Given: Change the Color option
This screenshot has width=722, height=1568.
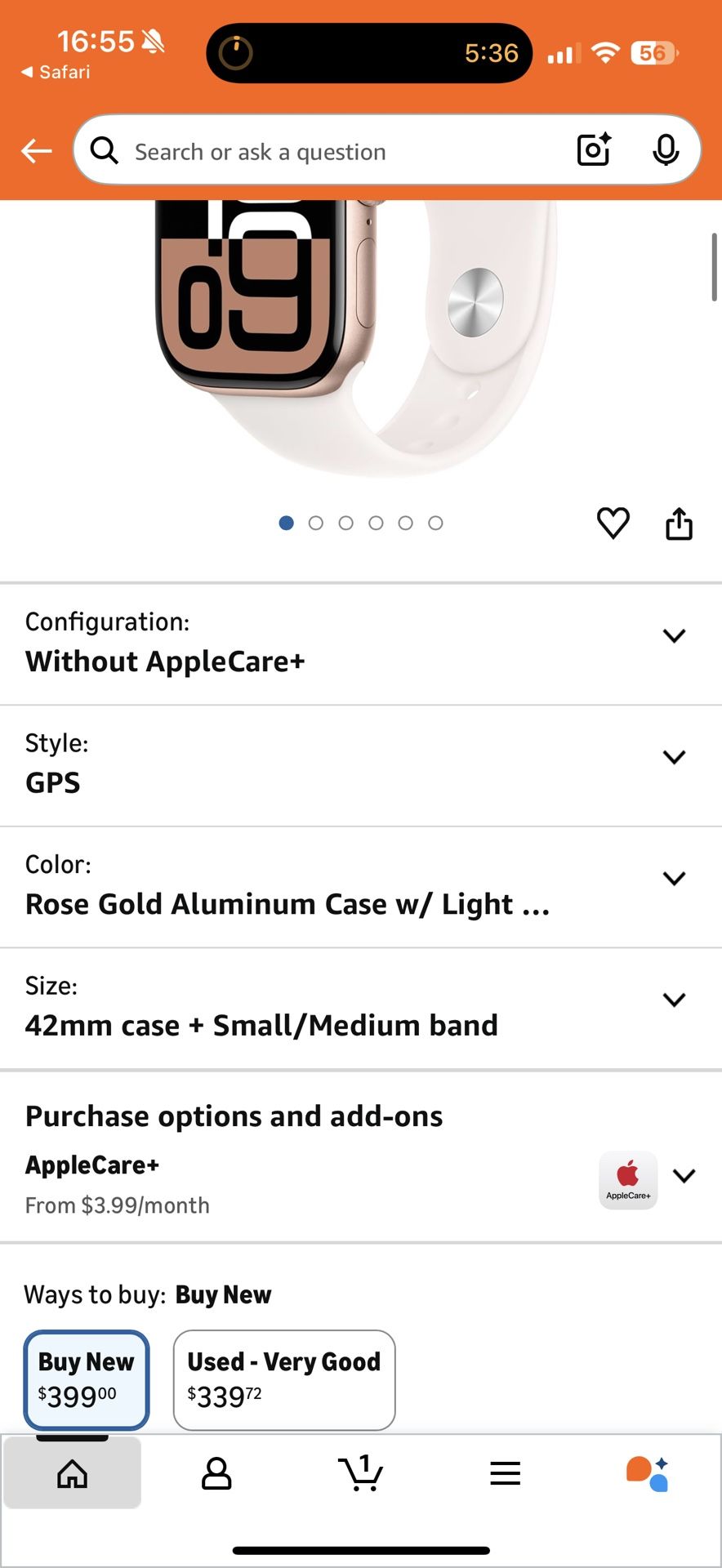Looking at the screenshot, I should point(674,879).
